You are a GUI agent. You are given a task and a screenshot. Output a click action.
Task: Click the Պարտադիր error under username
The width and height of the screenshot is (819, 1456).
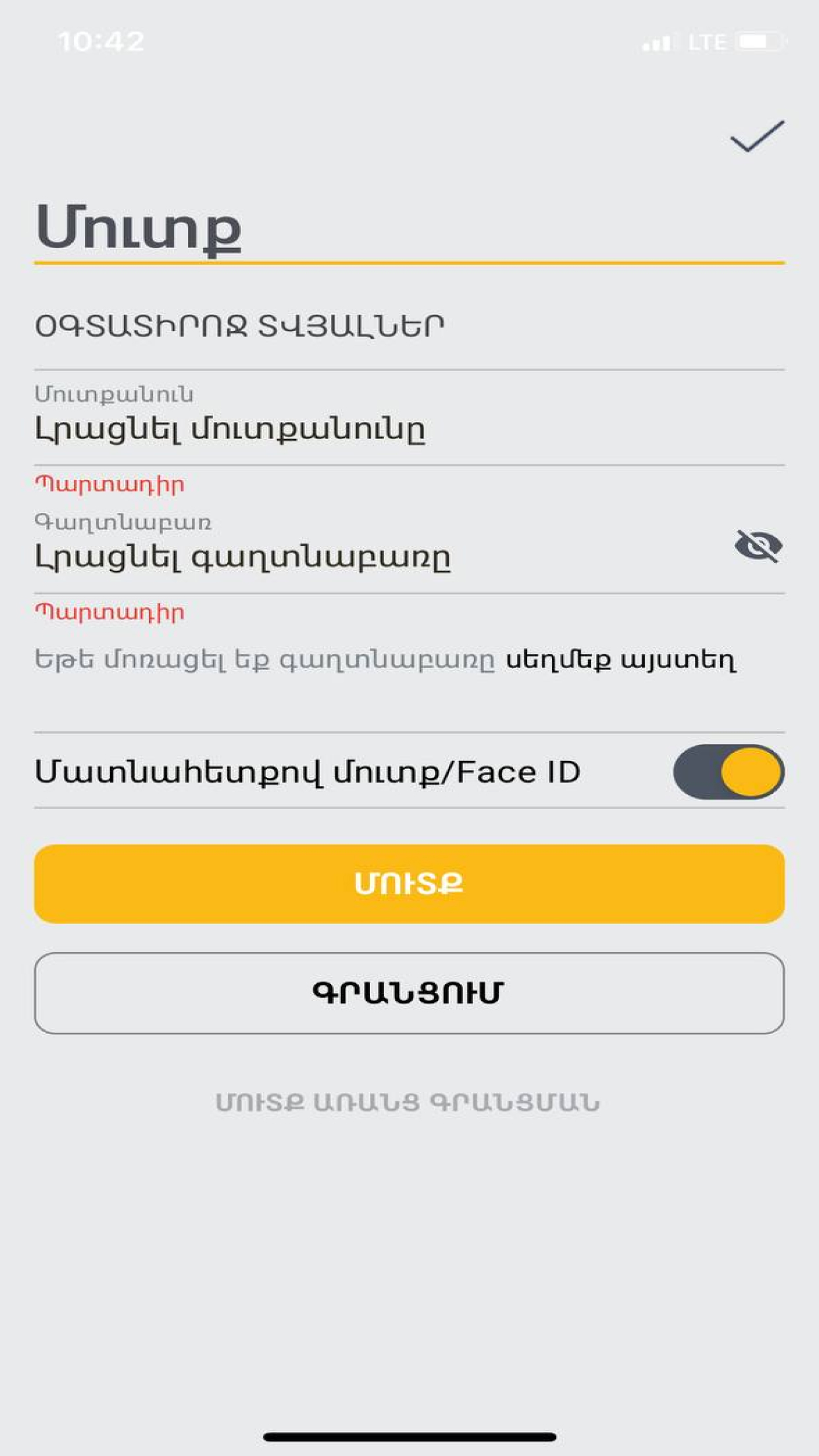(x=107, y=483)
